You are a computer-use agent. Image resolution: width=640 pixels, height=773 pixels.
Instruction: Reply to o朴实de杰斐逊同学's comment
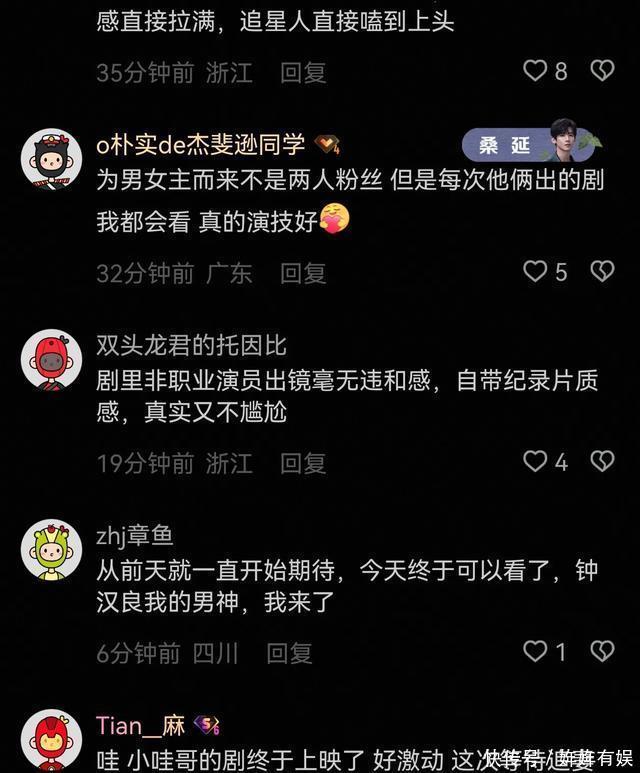[303, 273]
